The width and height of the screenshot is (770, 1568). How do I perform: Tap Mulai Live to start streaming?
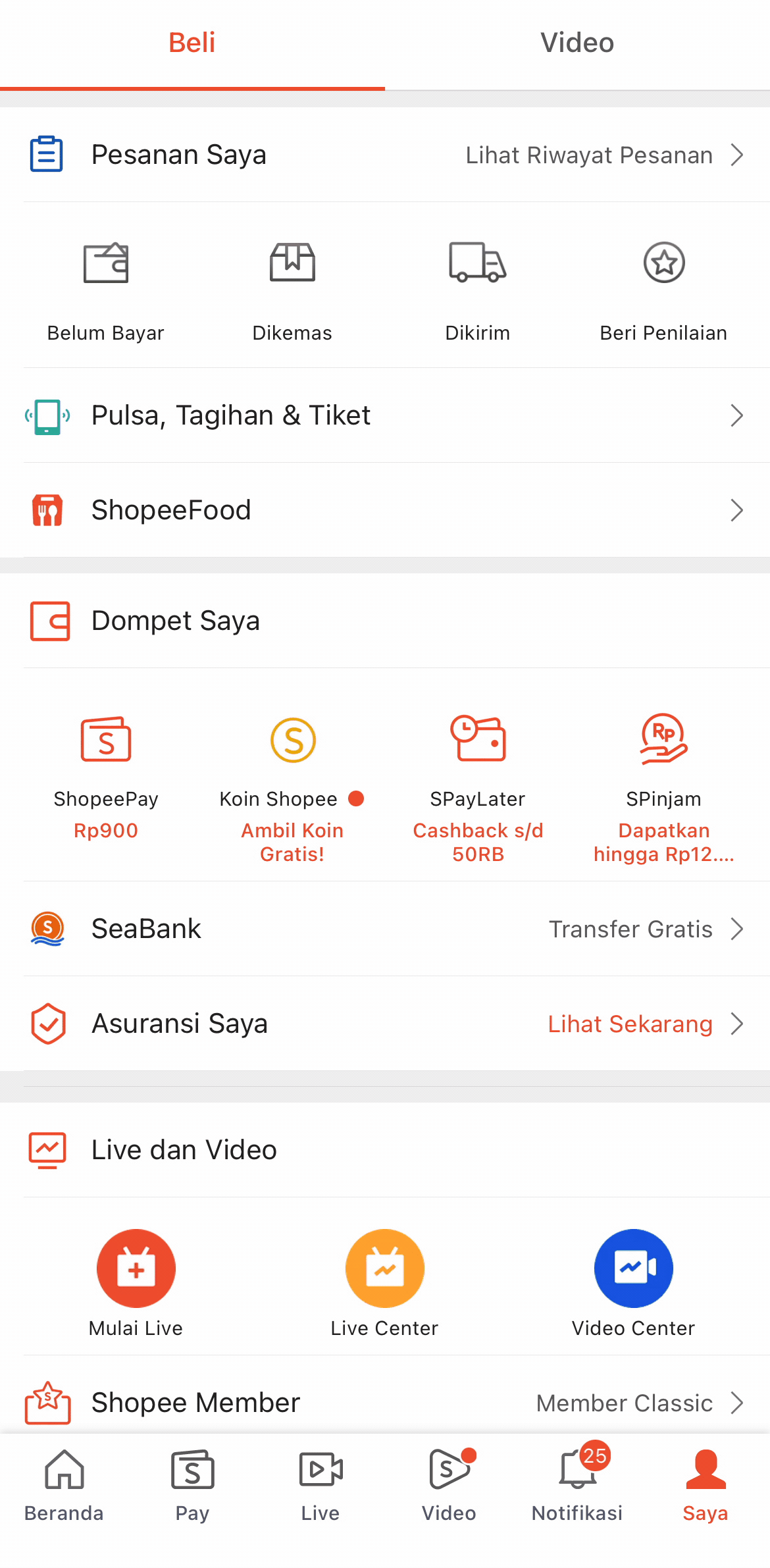click(x=136, y=1268)
